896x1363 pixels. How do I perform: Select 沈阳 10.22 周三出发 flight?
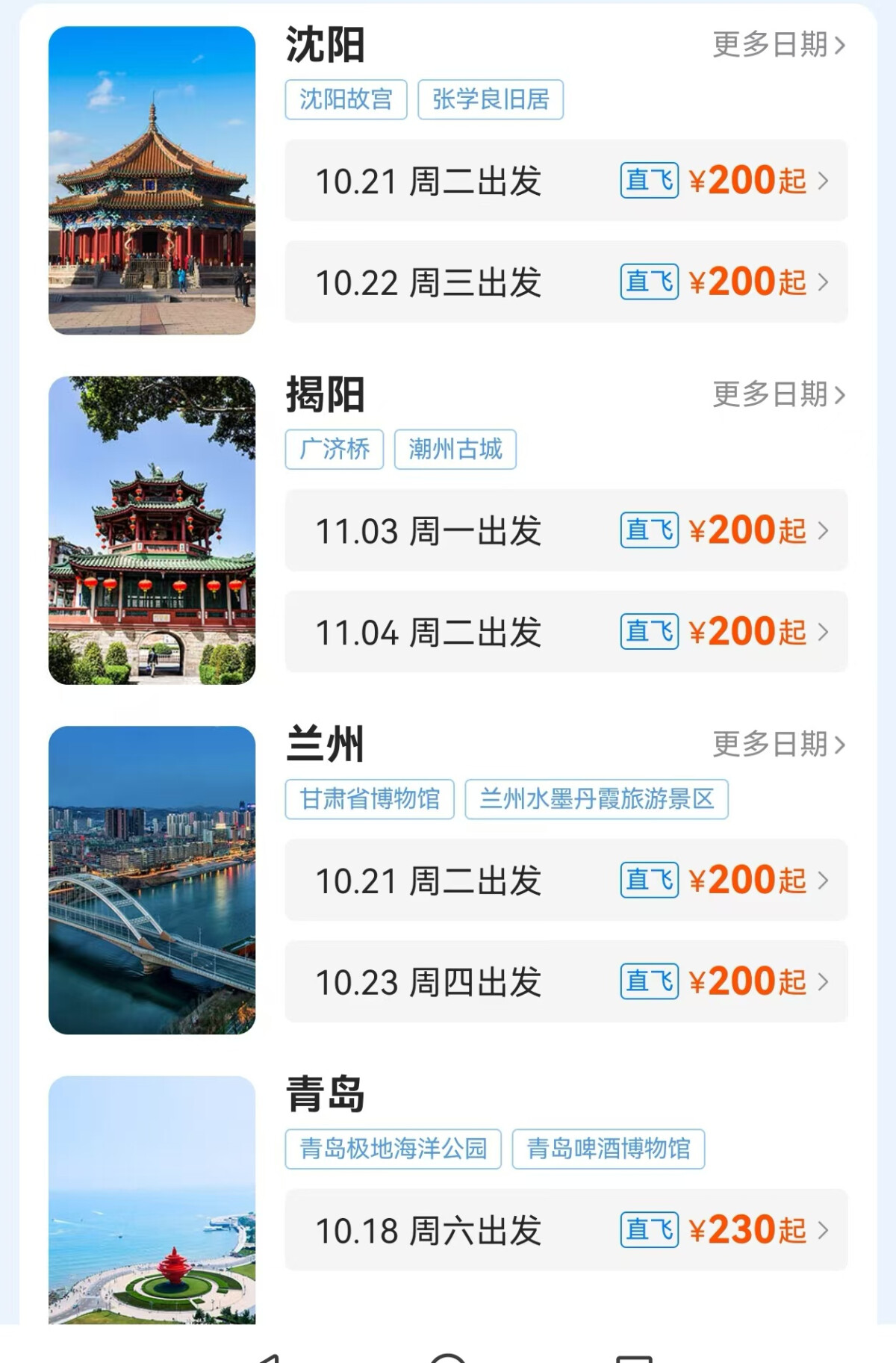pyautogui.click(x=566, y=282)
